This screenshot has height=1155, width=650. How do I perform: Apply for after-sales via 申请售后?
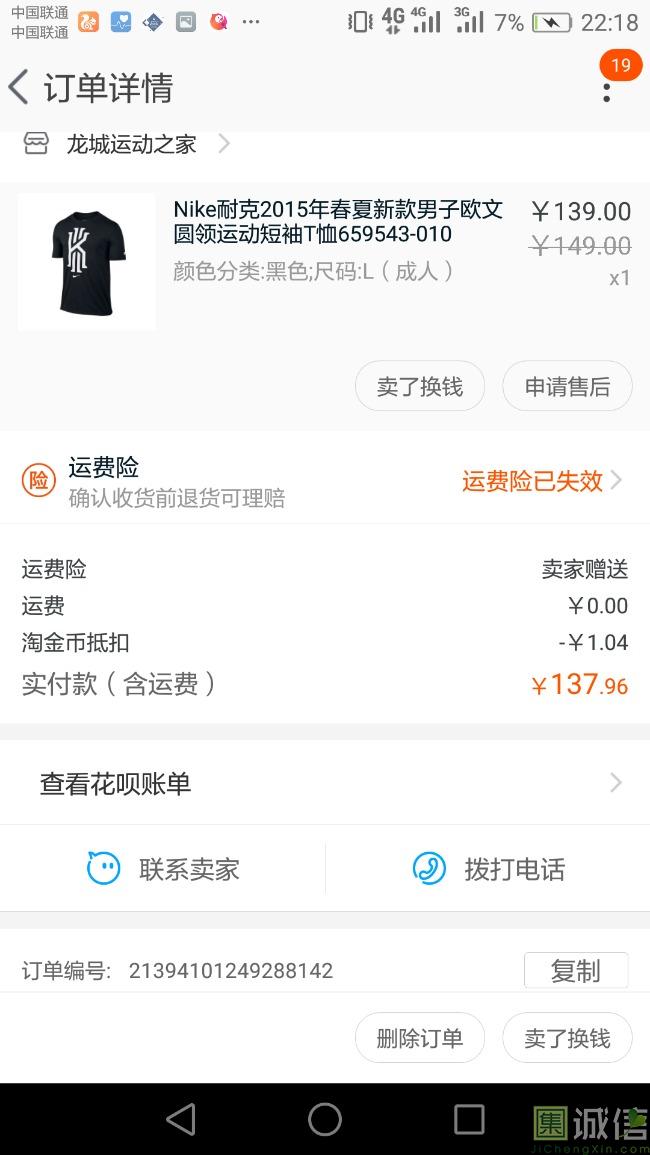pyautogui.click(x=567, y=387)
